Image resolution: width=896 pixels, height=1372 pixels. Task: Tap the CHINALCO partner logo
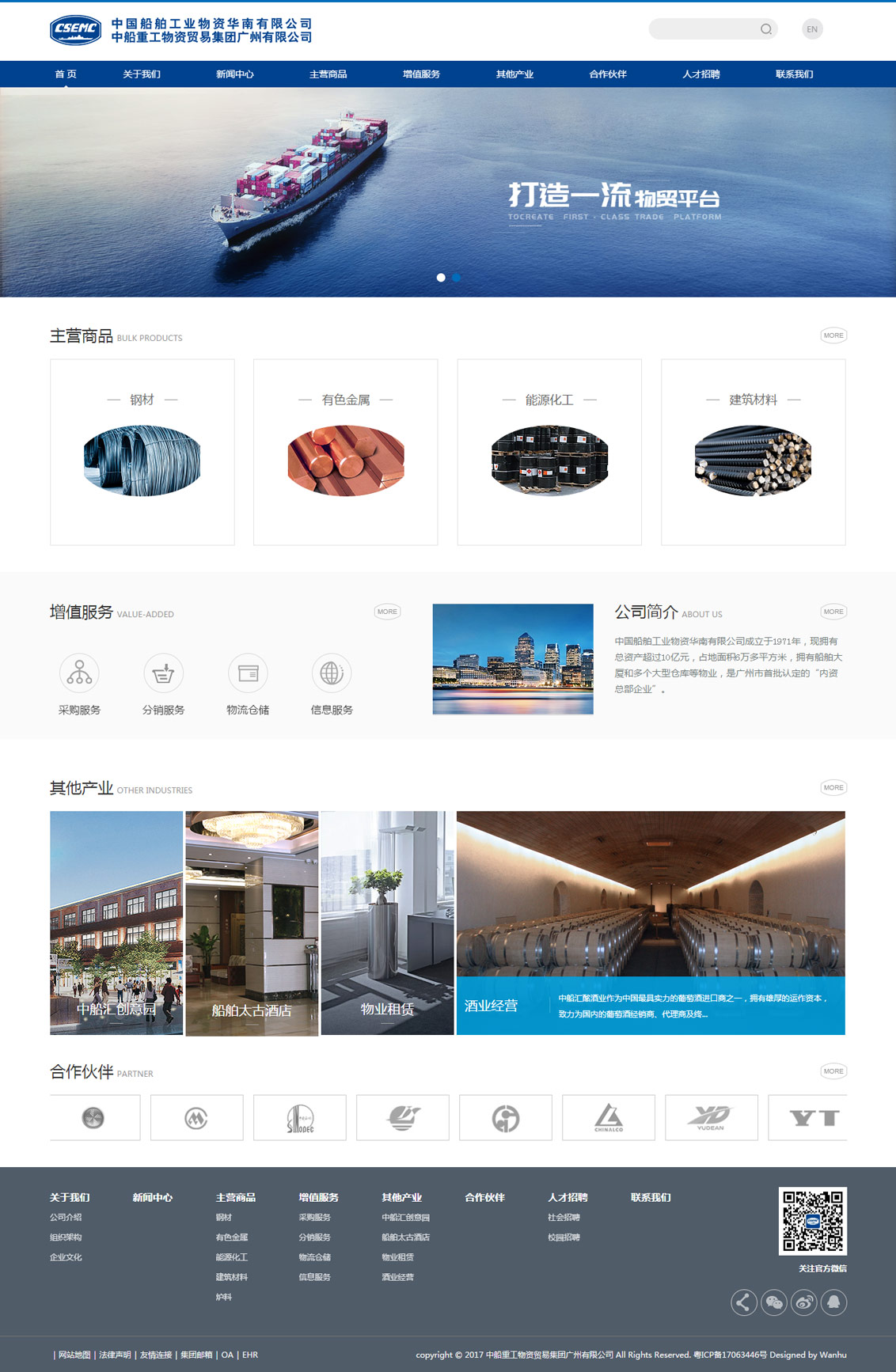point(609,1117)
